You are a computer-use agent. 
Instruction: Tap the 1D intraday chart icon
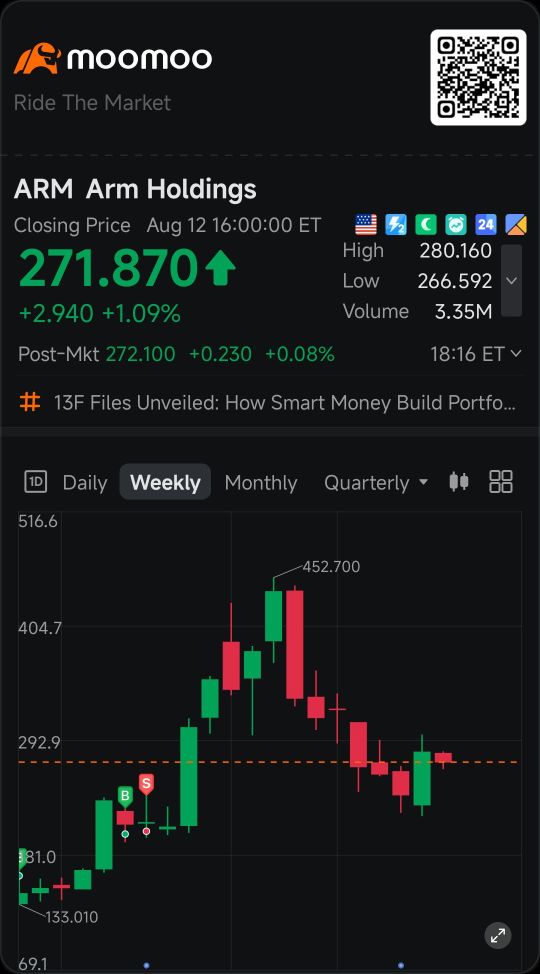(x=35, y=481)
